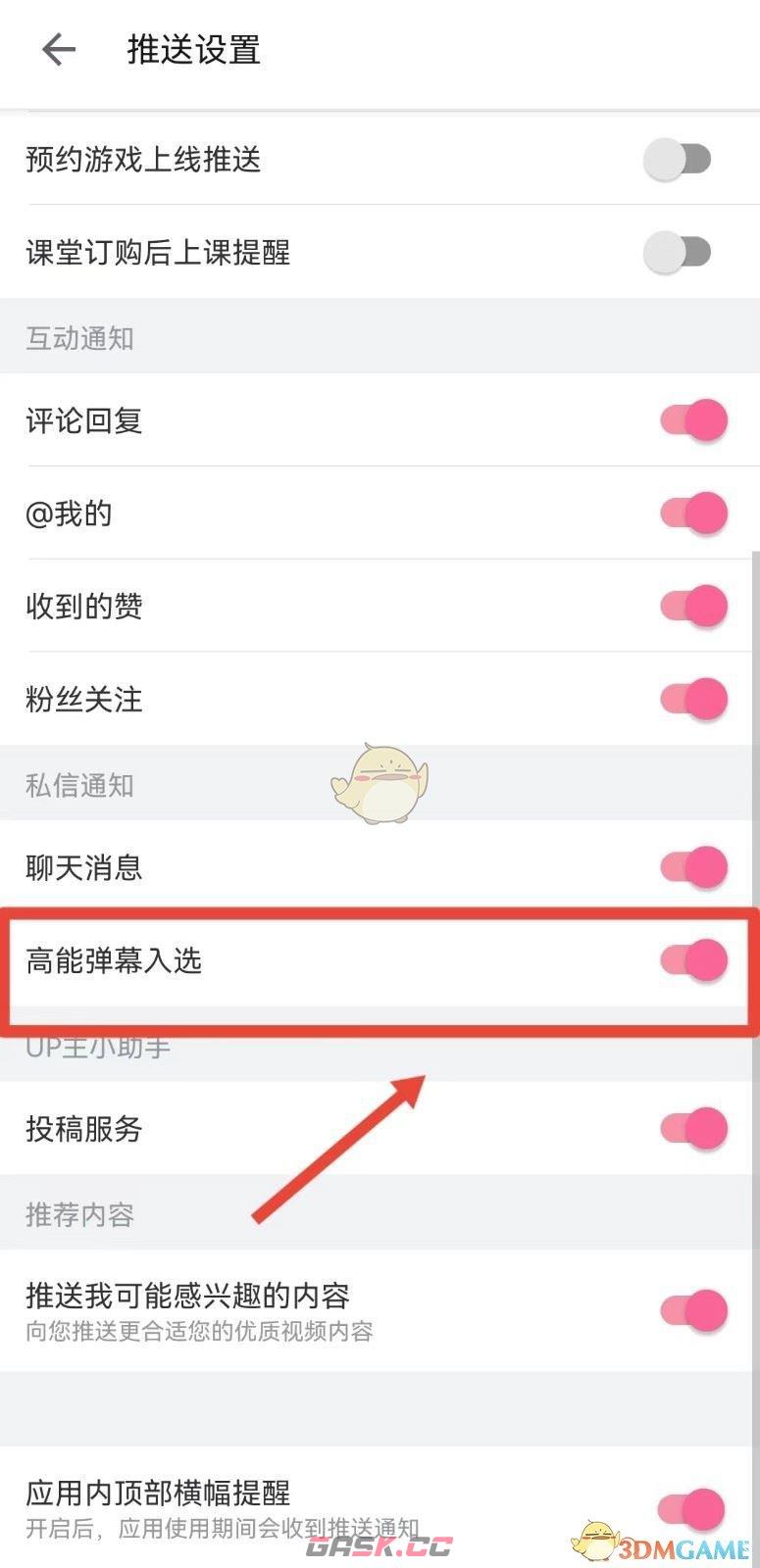Turn off 推送我可能感兴趣的内容 toggle
Screen dimensions: 760x1568
(692, 1310)
